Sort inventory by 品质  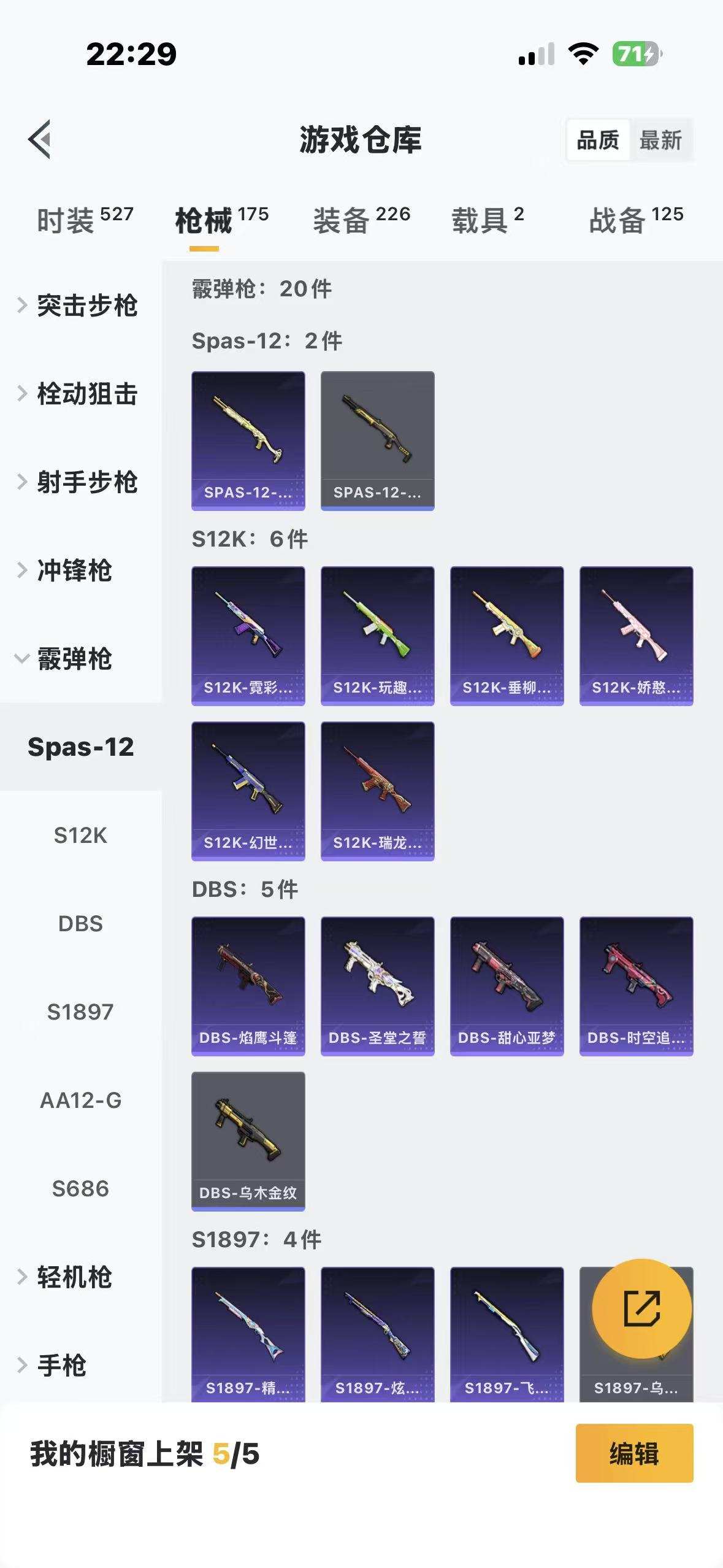coord(598,140)
